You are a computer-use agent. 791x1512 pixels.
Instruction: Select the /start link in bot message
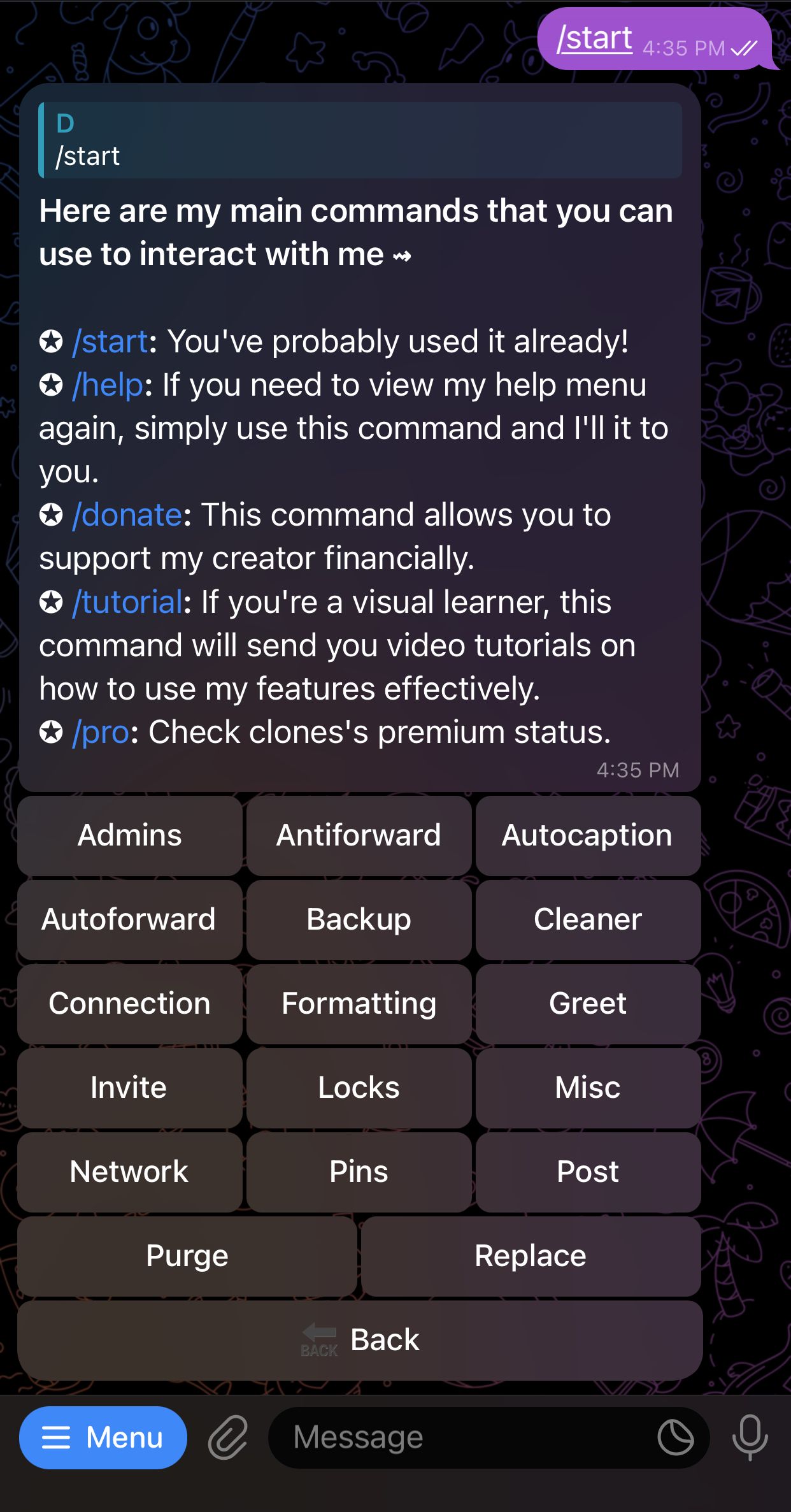[108, 341]
